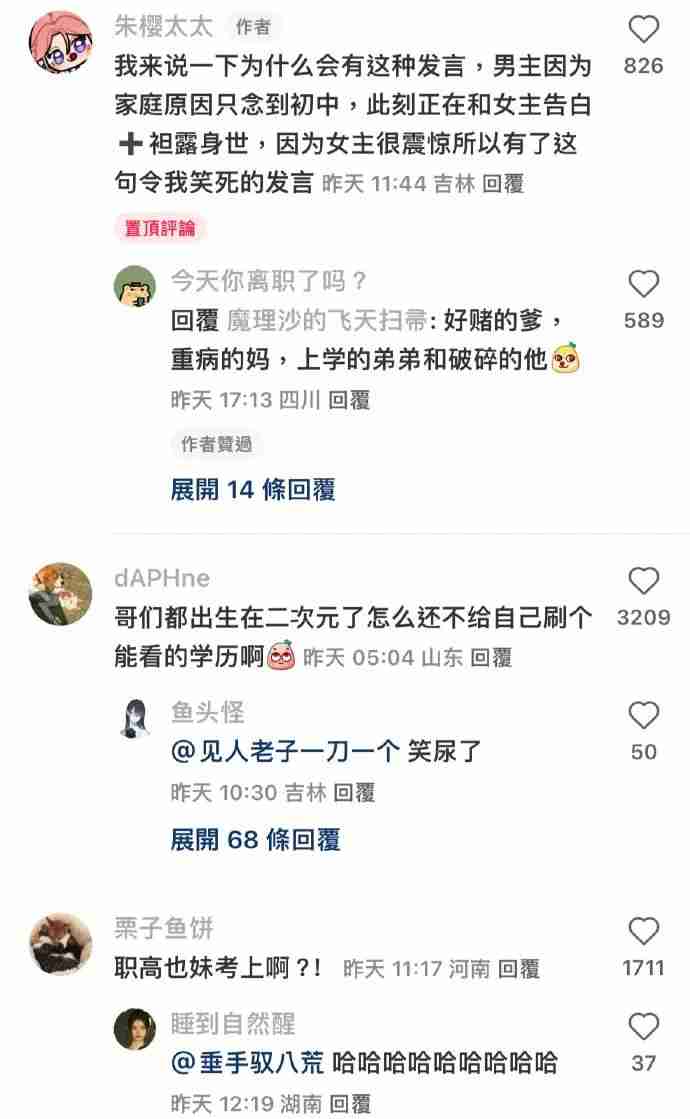Reply to 睡到自然醒's comment
This screenshot has width=690, height=1119.
(350, 1104)
